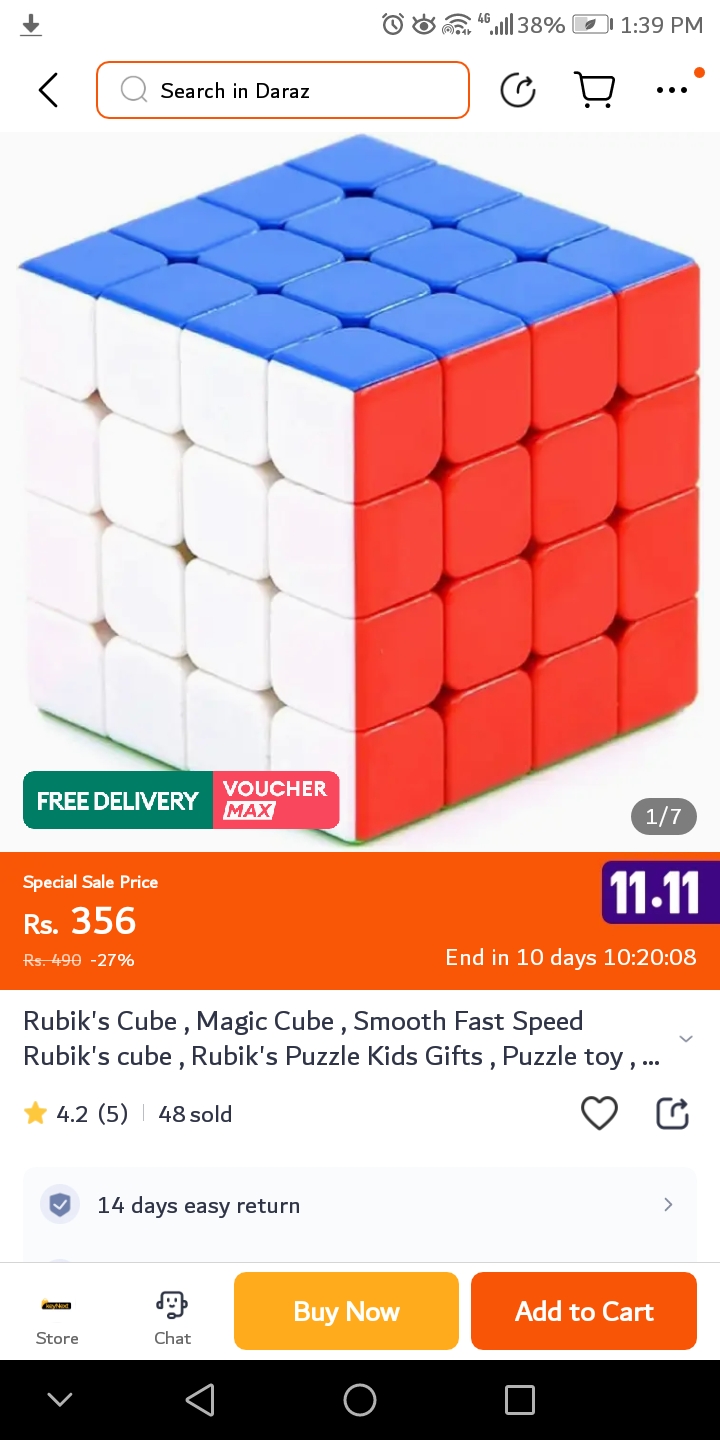
Task: Share this product listing
Action: (672, 1113)
